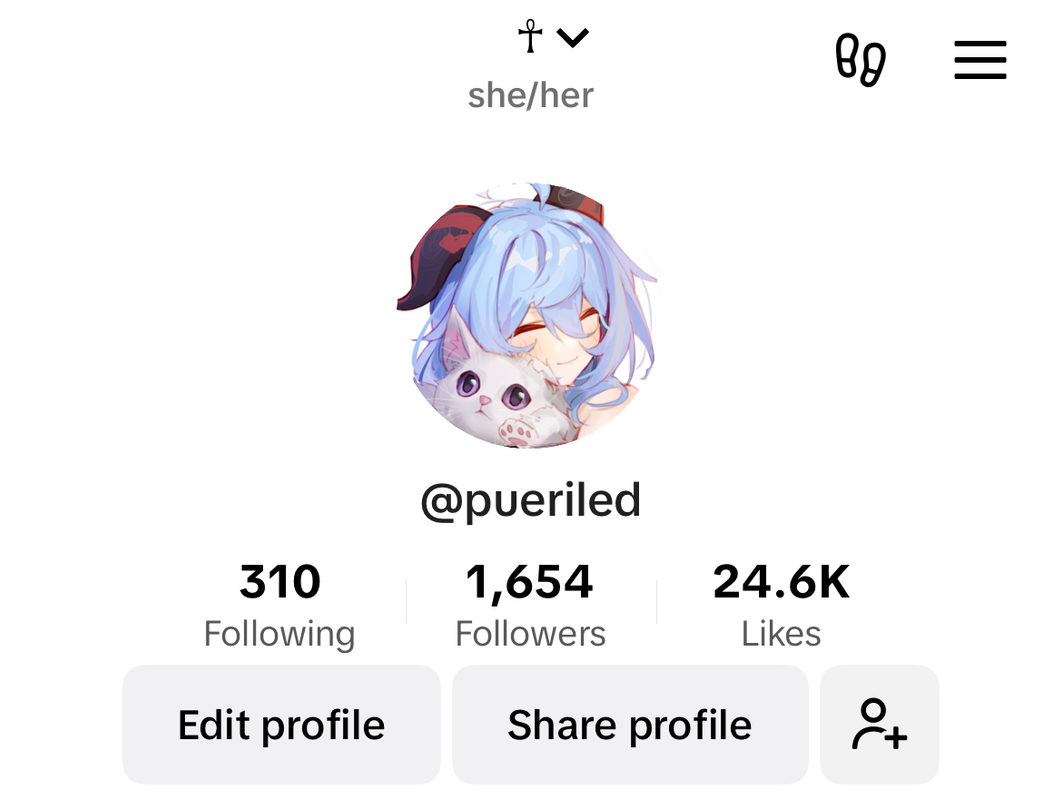Viewport: 1062px width, 800px height.
Task: View the 310 Following list
Action: pyautogui.click(x=279, y=605)
